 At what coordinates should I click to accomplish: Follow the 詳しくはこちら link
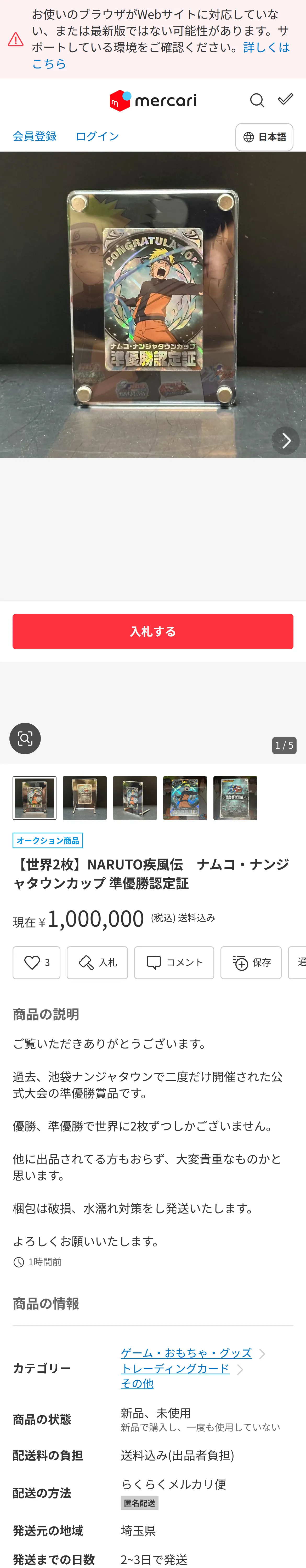pyautogui.click(x=161, y=55)
